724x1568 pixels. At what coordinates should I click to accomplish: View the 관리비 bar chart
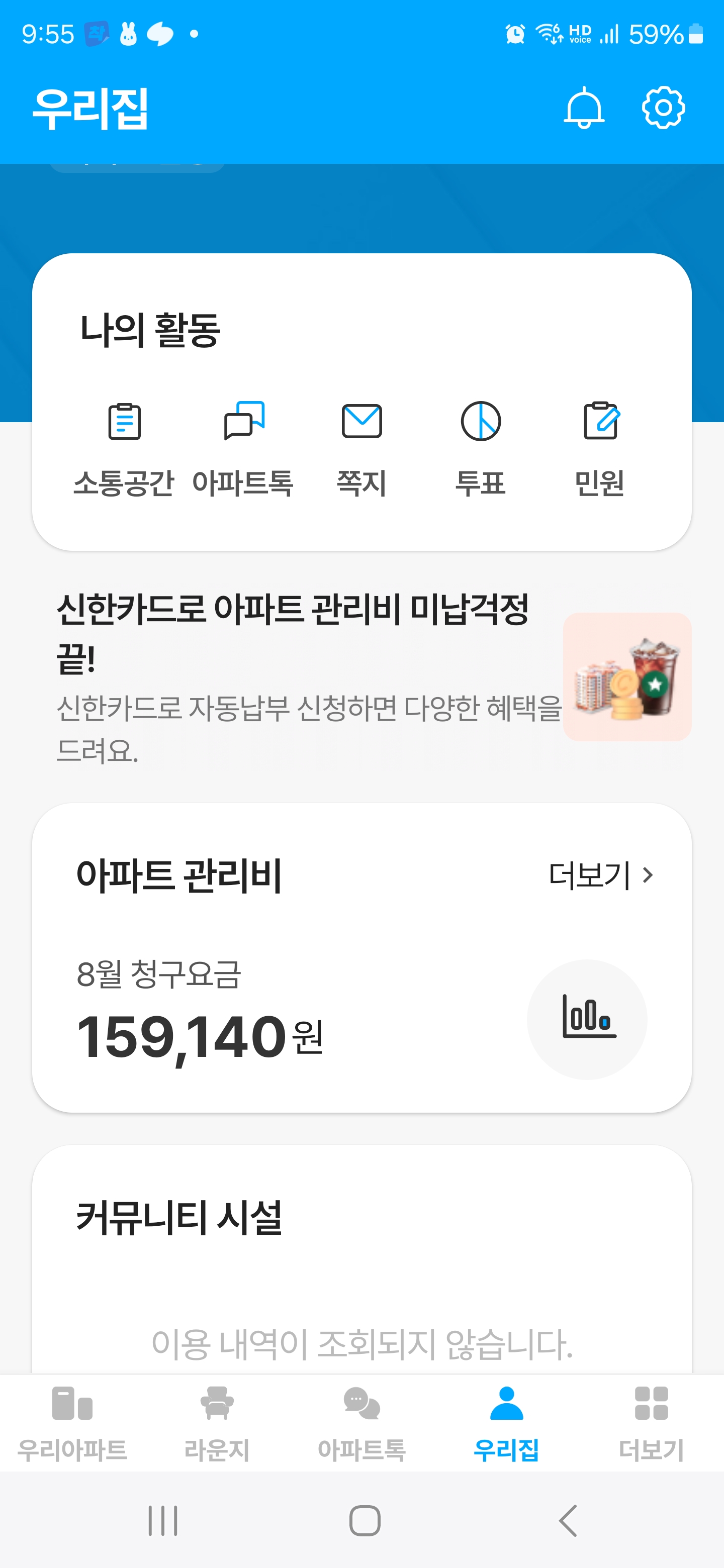587,1019
